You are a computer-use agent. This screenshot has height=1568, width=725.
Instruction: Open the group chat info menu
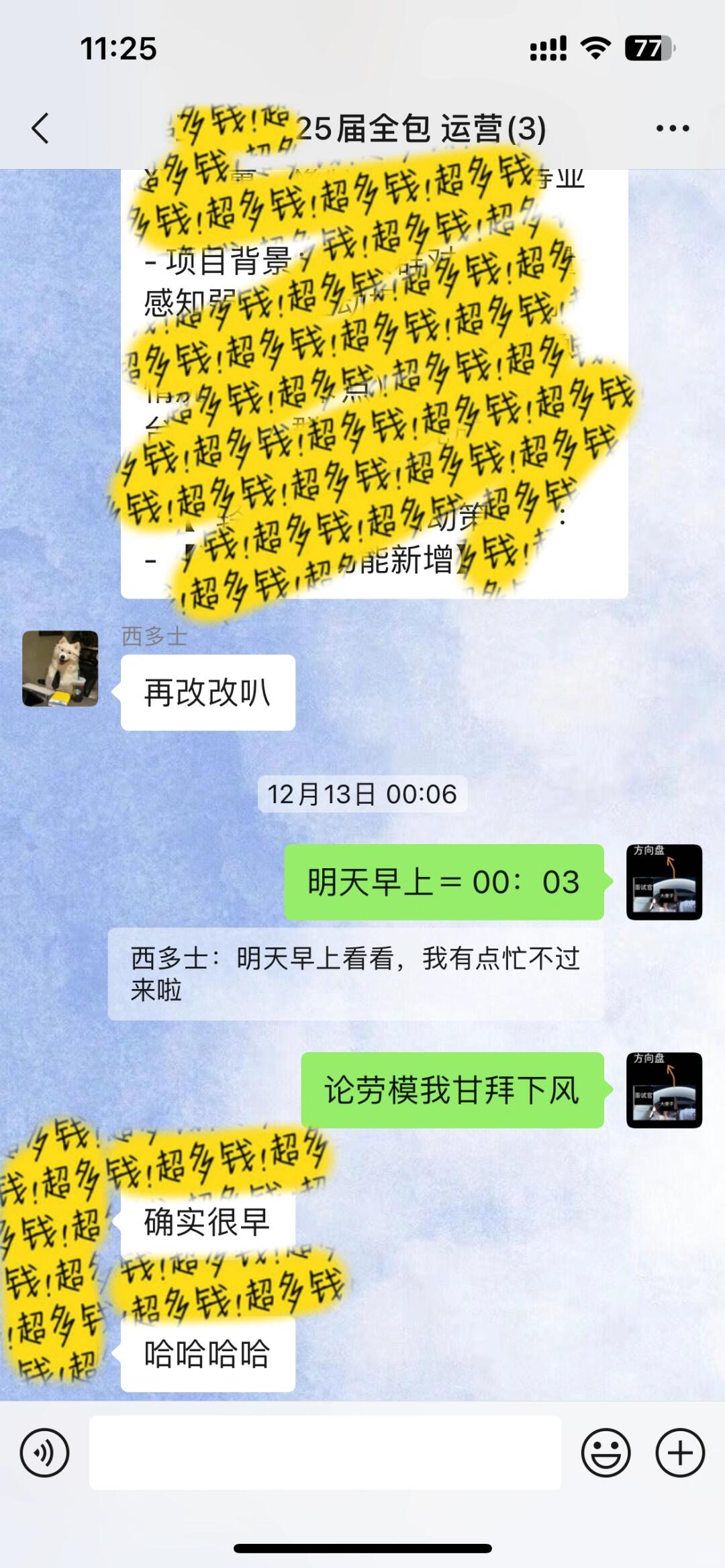pos(673,128)
